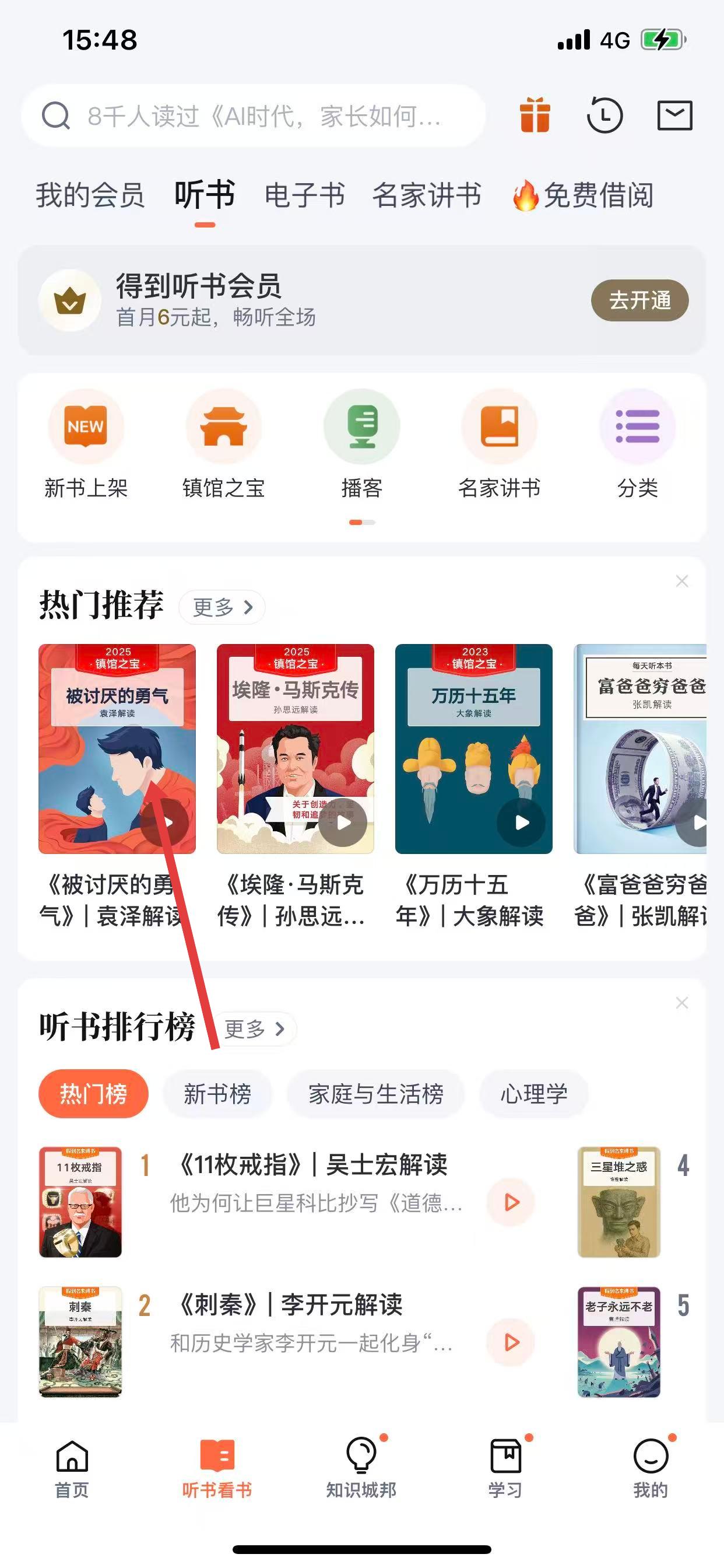Tap 去开通 to activate membership
724x1568 pixels.
[639, 300]
